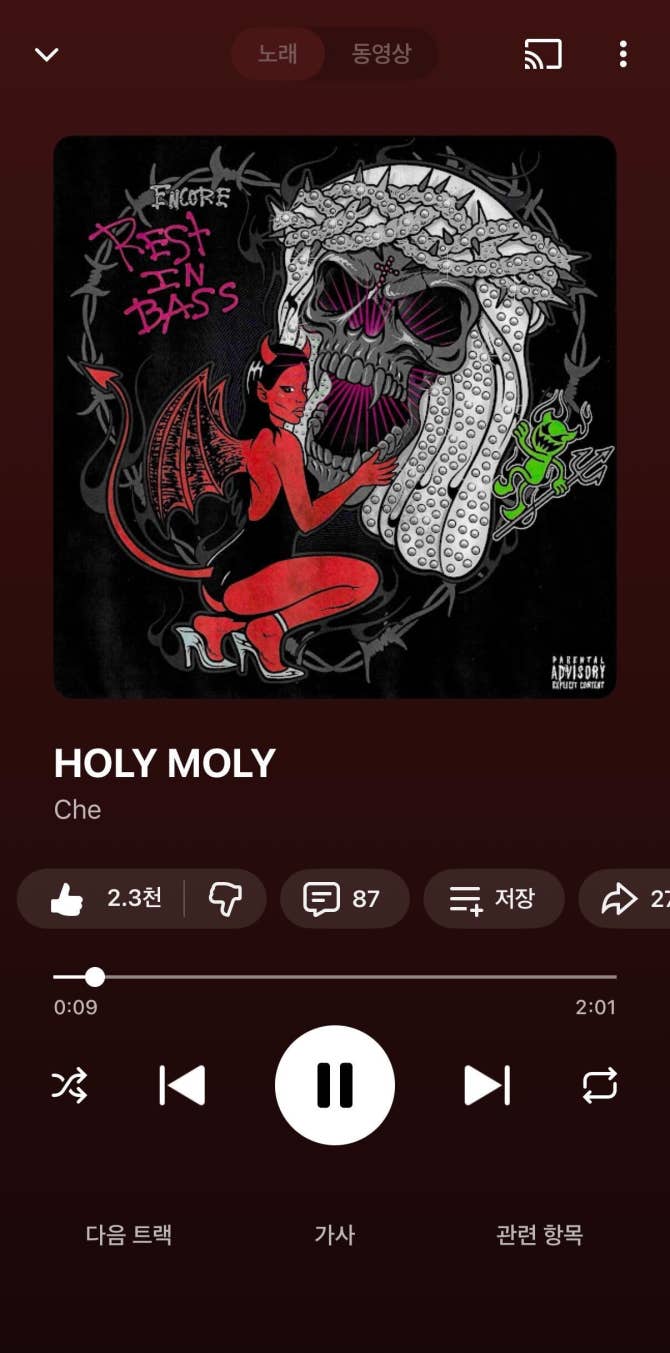This screenshot has width=670, height=1353.
Task: Collapse the player with the down chevron
Action: [x=47, y=54]
